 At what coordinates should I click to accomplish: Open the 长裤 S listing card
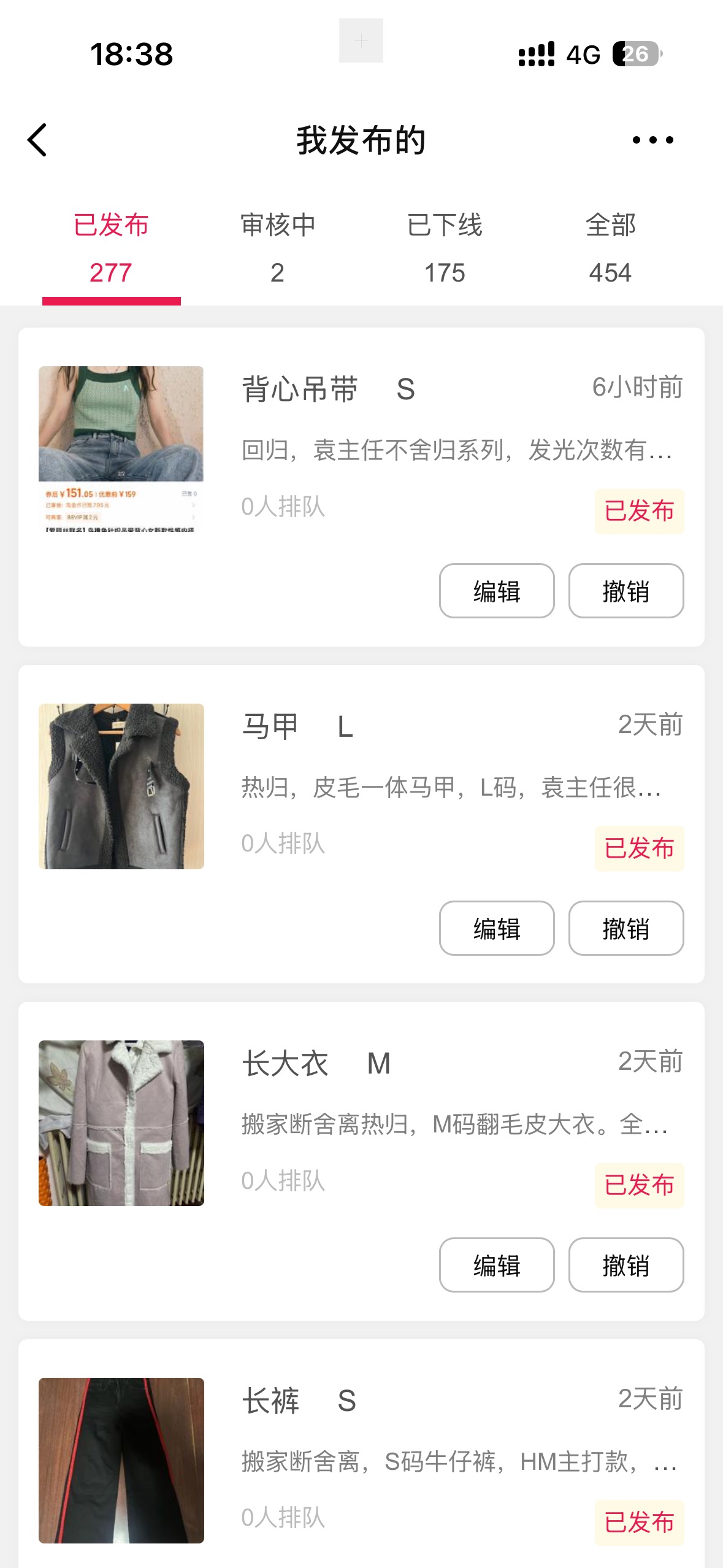pyautogui.click(x=429, y=1460)
